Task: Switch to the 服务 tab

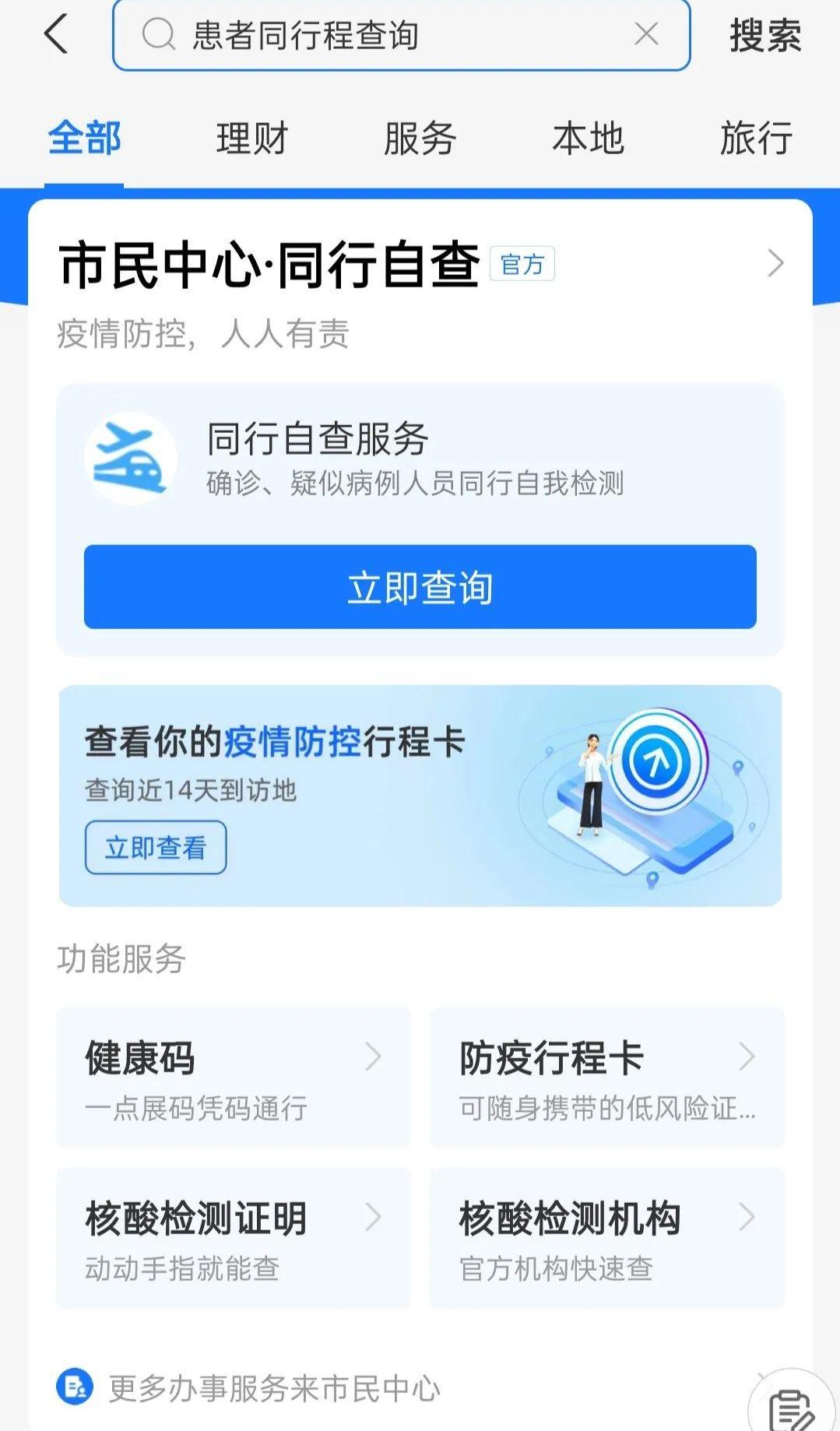Action: 420,139
